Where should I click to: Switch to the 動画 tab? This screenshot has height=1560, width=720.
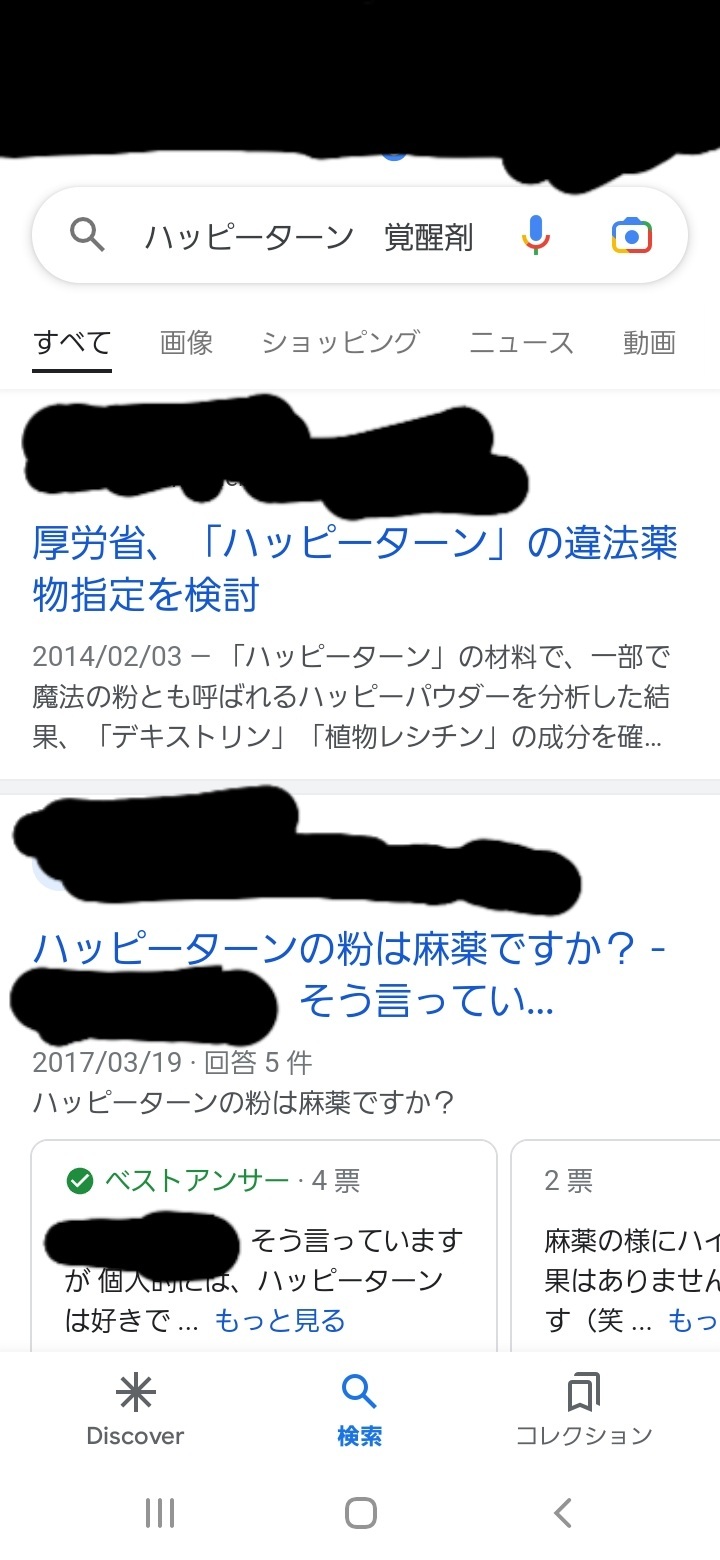coord(649,343)
